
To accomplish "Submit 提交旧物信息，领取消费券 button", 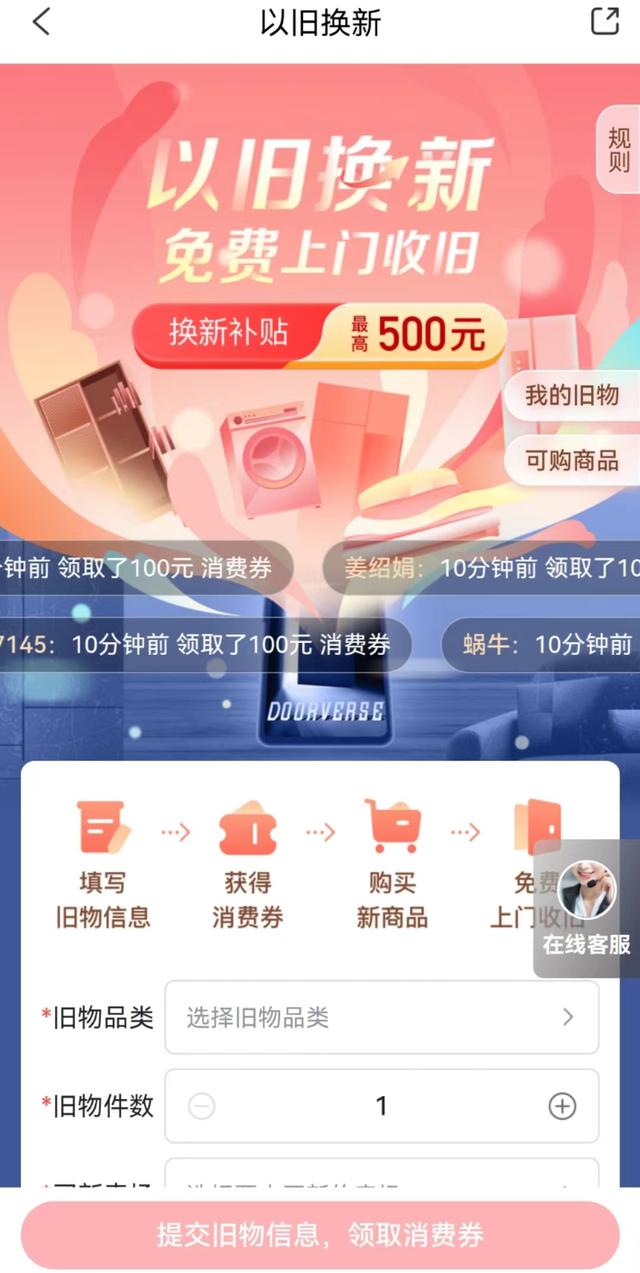I will click(x=320, y=1235).
